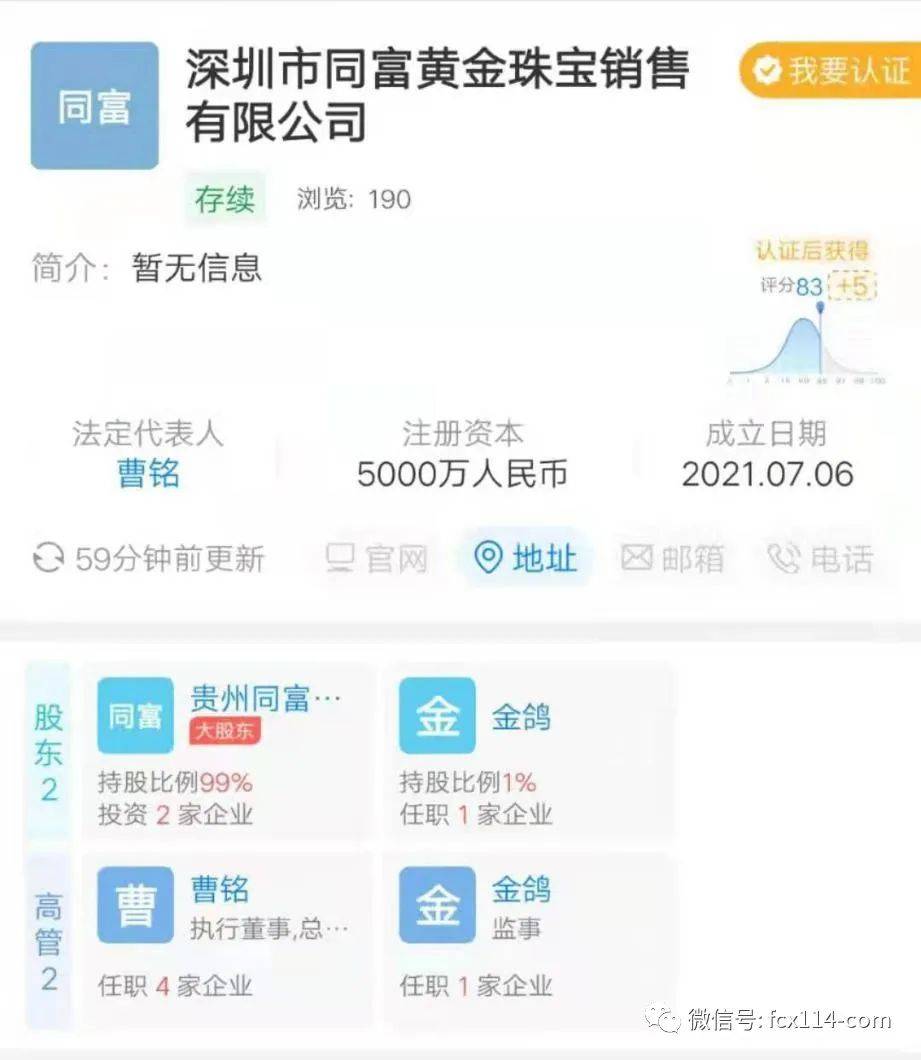Tap the 我要认证 button
Viewport: 921px width, 1060px height.
click(x=832, y=71)
